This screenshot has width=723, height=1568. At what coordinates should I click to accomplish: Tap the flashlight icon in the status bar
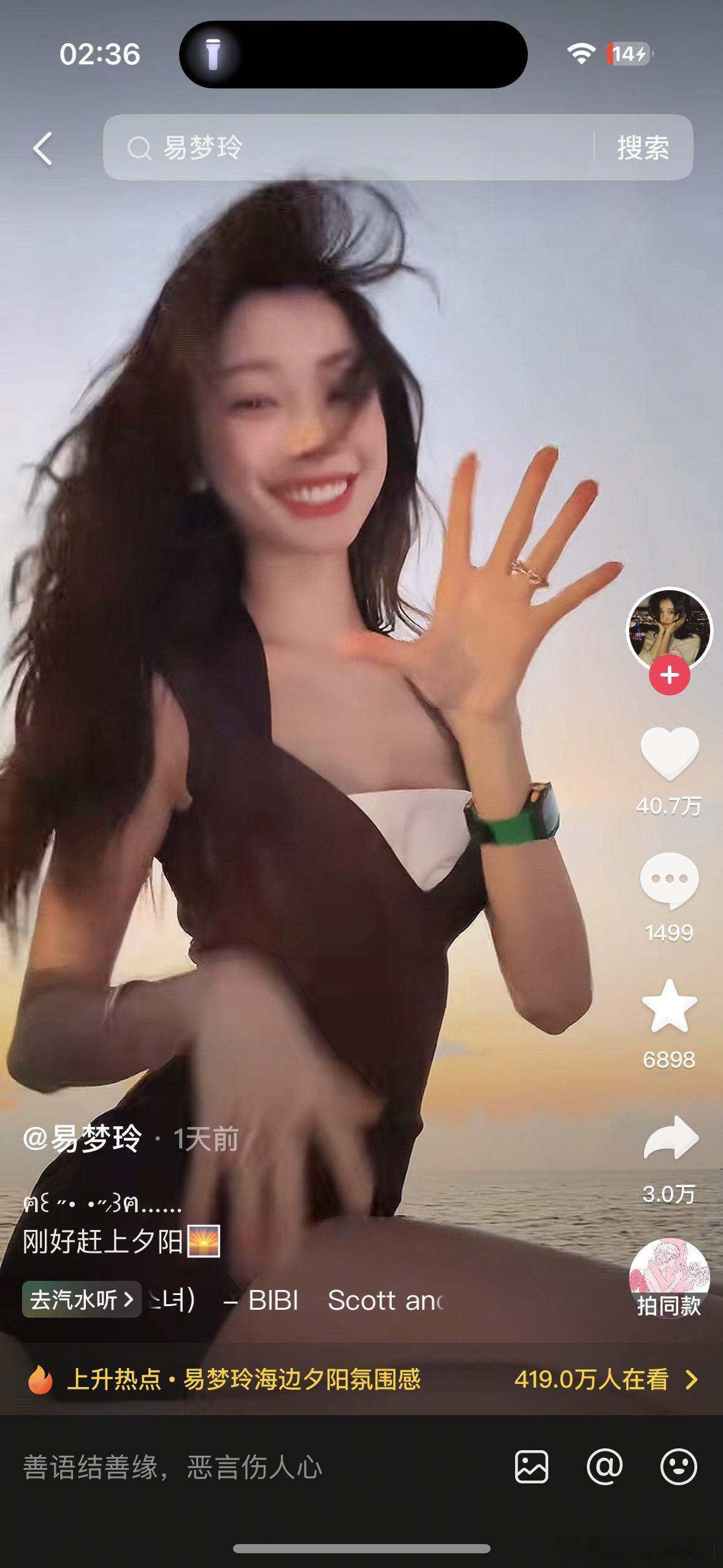[x=214, y=55]
